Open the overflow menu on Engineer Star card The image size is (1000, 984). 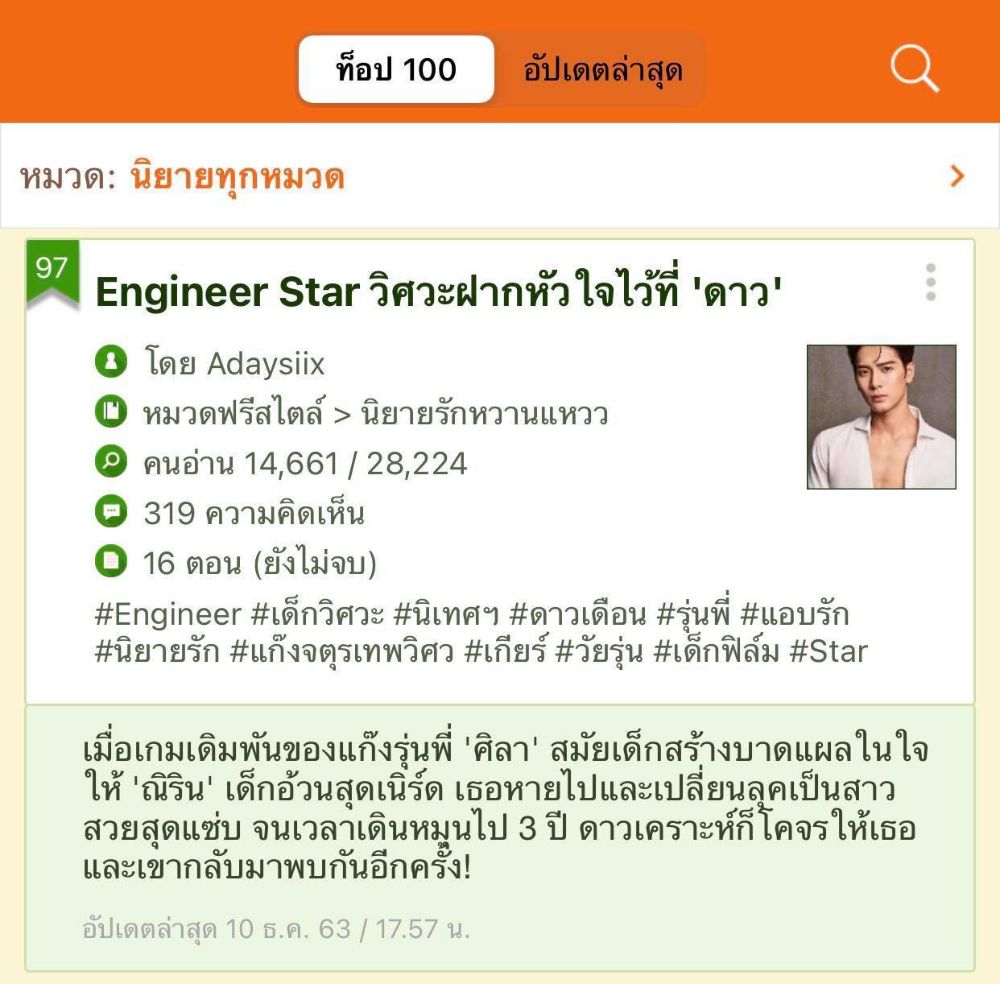(931, 283)
